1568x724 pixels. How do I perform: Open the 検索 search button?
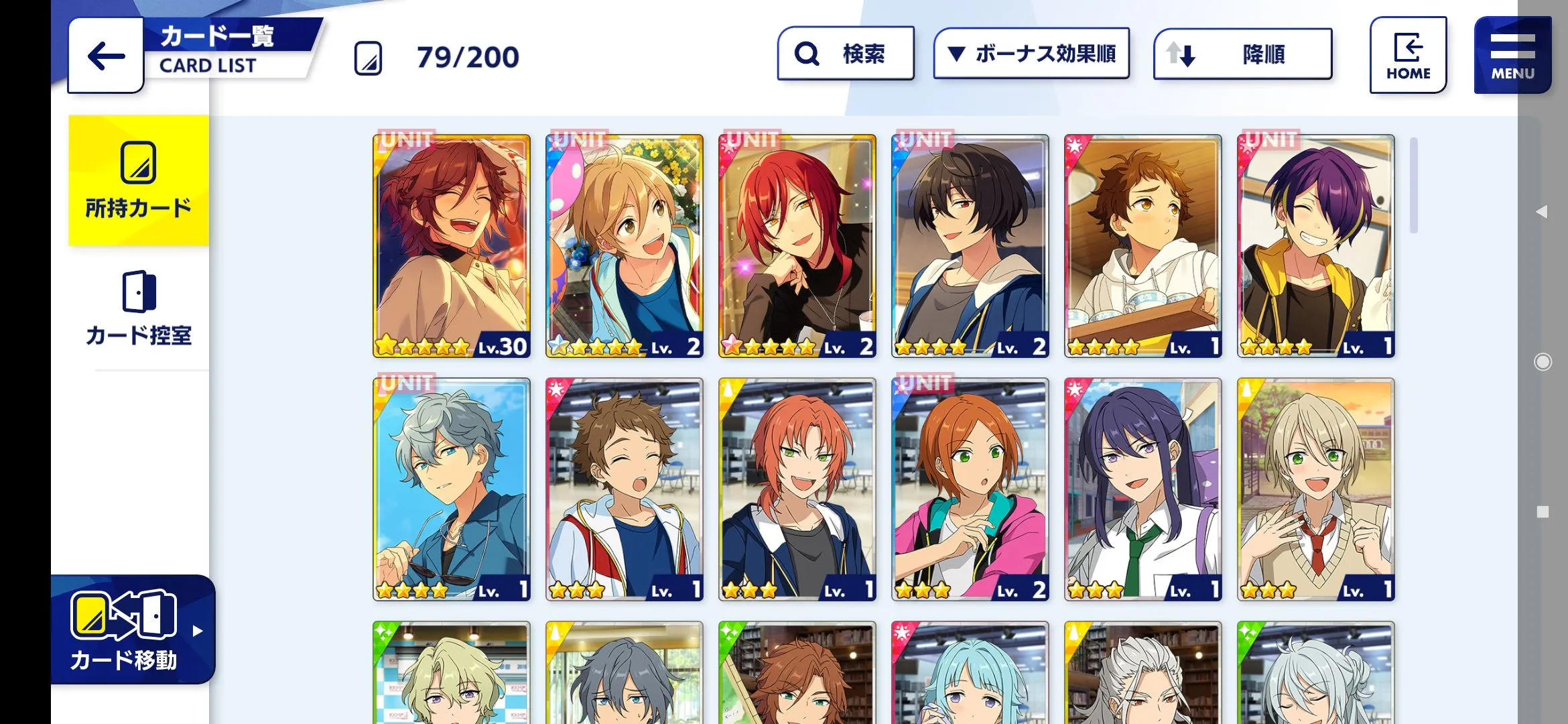846,54
